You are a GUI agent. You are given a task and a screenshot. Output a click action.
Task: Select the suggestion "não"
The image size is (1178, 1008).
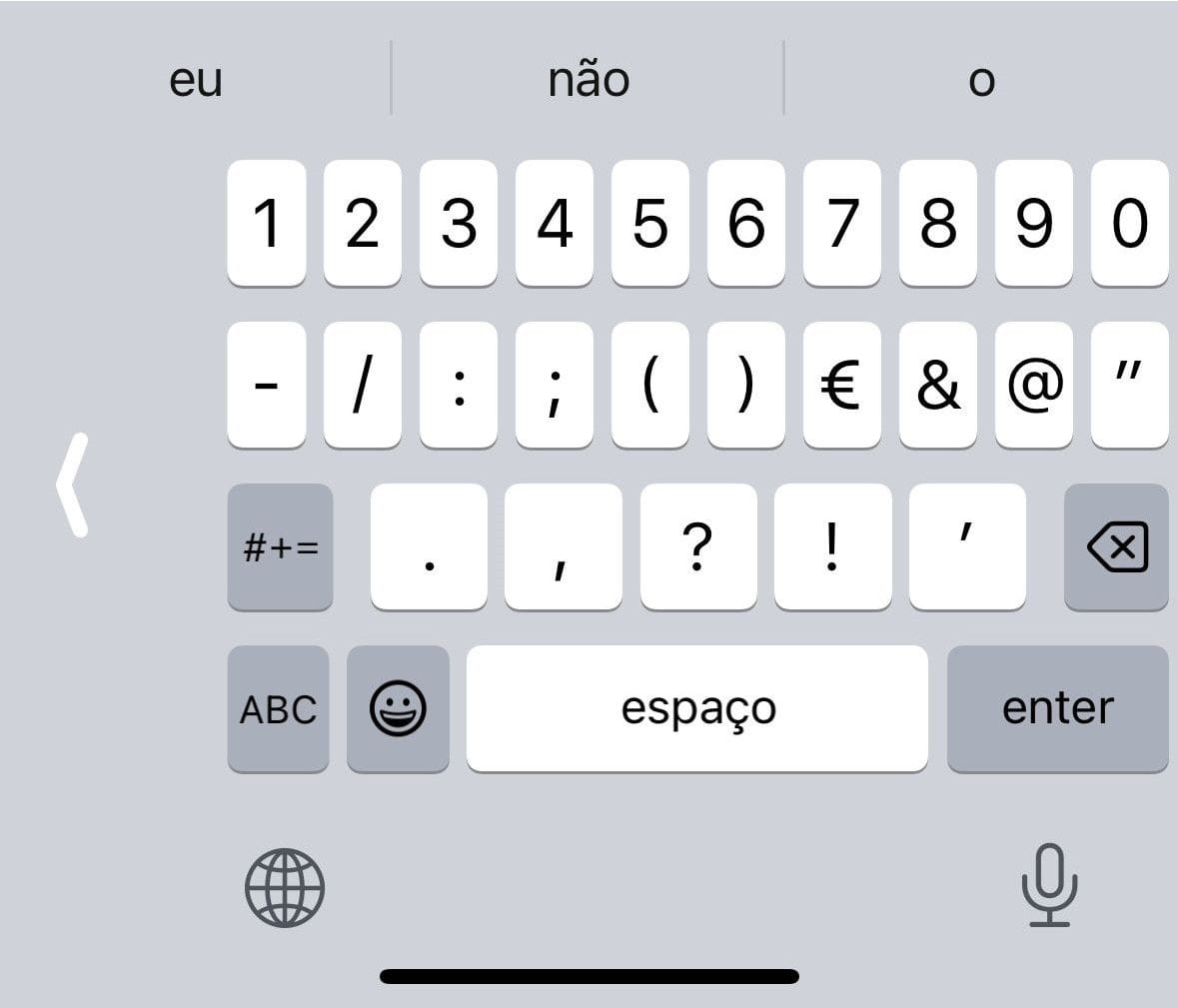589,79
